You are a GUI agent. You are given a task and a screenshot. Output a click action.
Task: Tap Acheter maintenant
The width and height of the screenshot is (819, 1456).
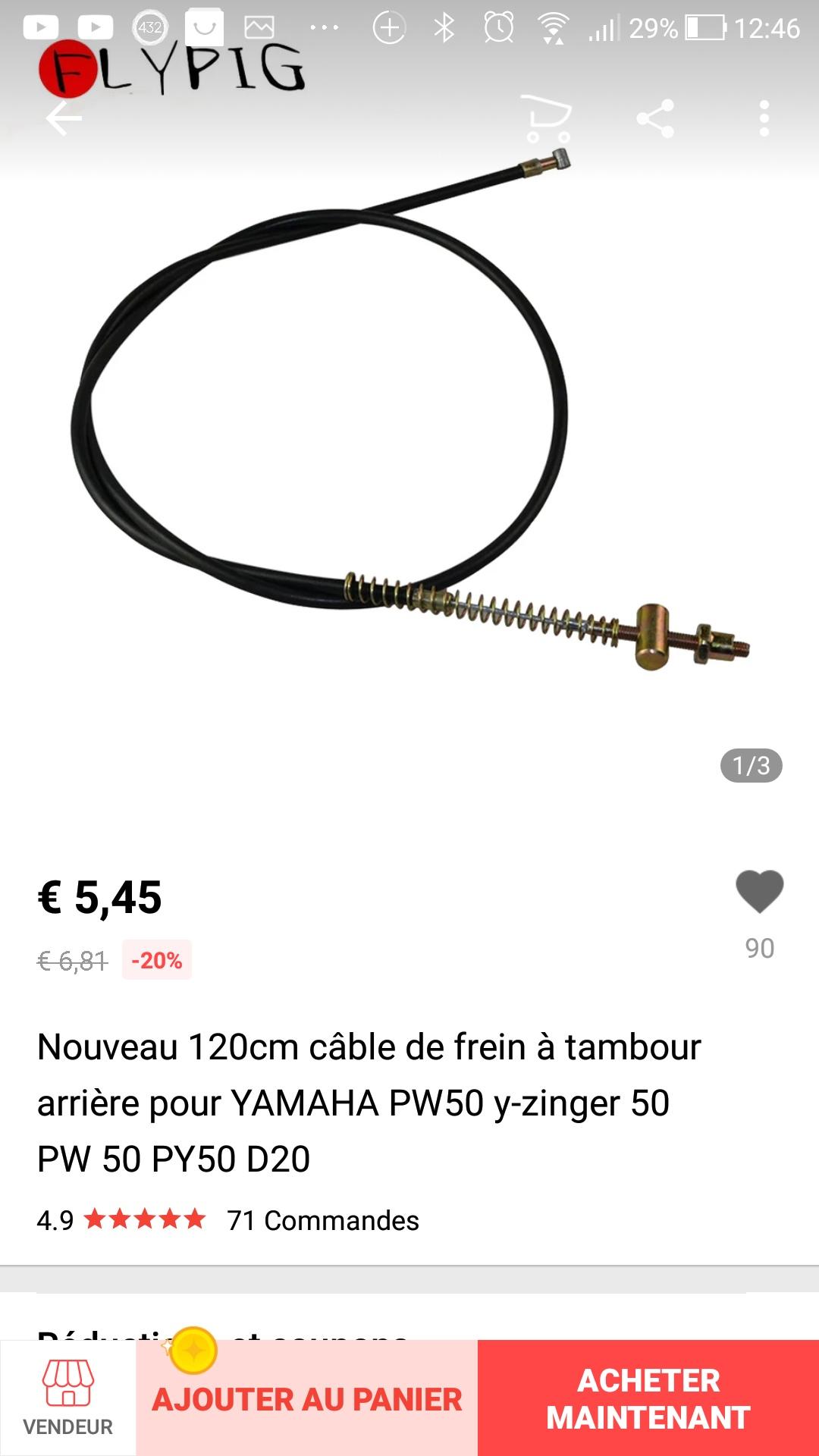point(648,1398)
